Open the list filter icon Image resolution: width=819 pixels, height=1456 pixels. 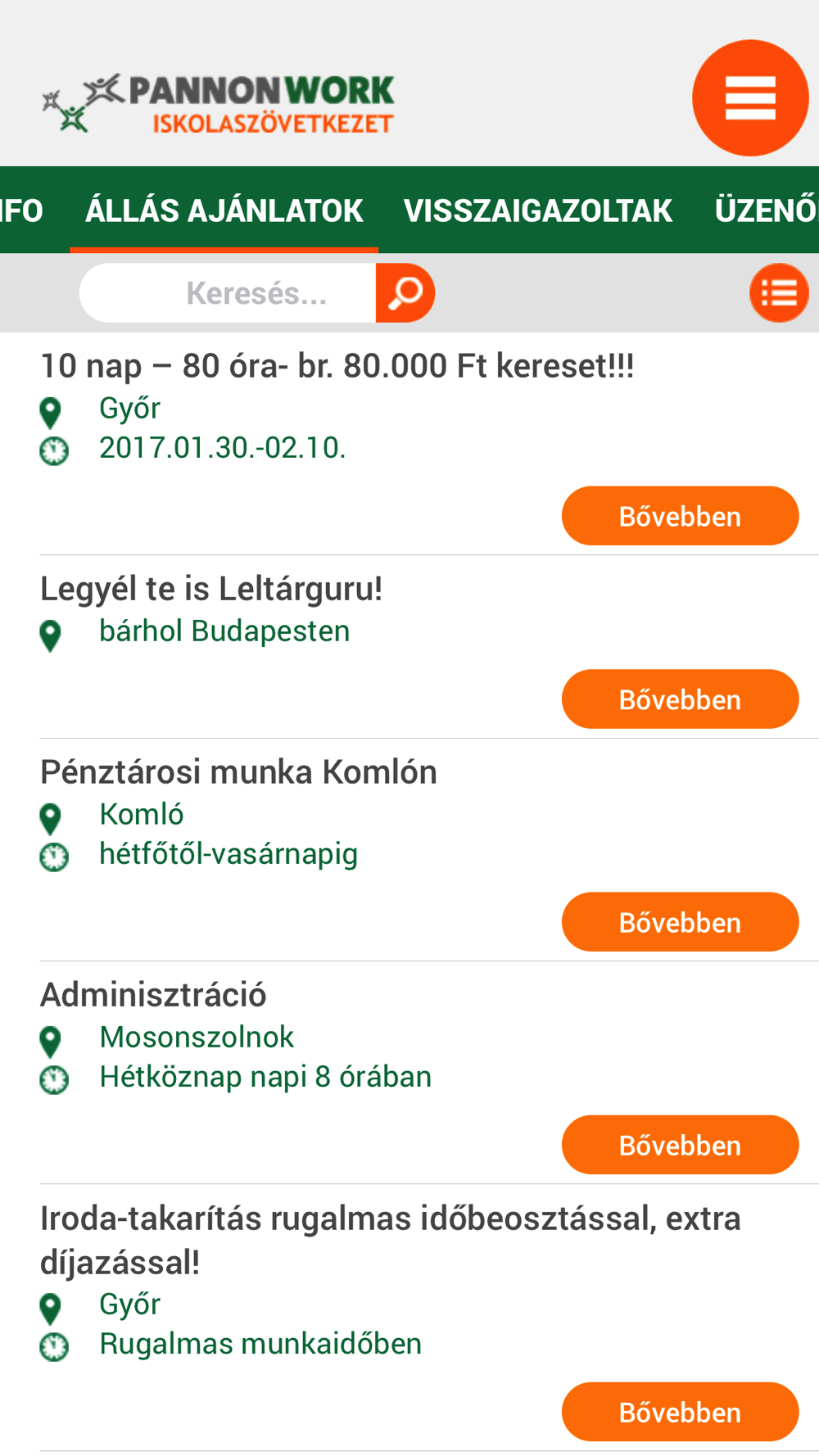[779, 292]
